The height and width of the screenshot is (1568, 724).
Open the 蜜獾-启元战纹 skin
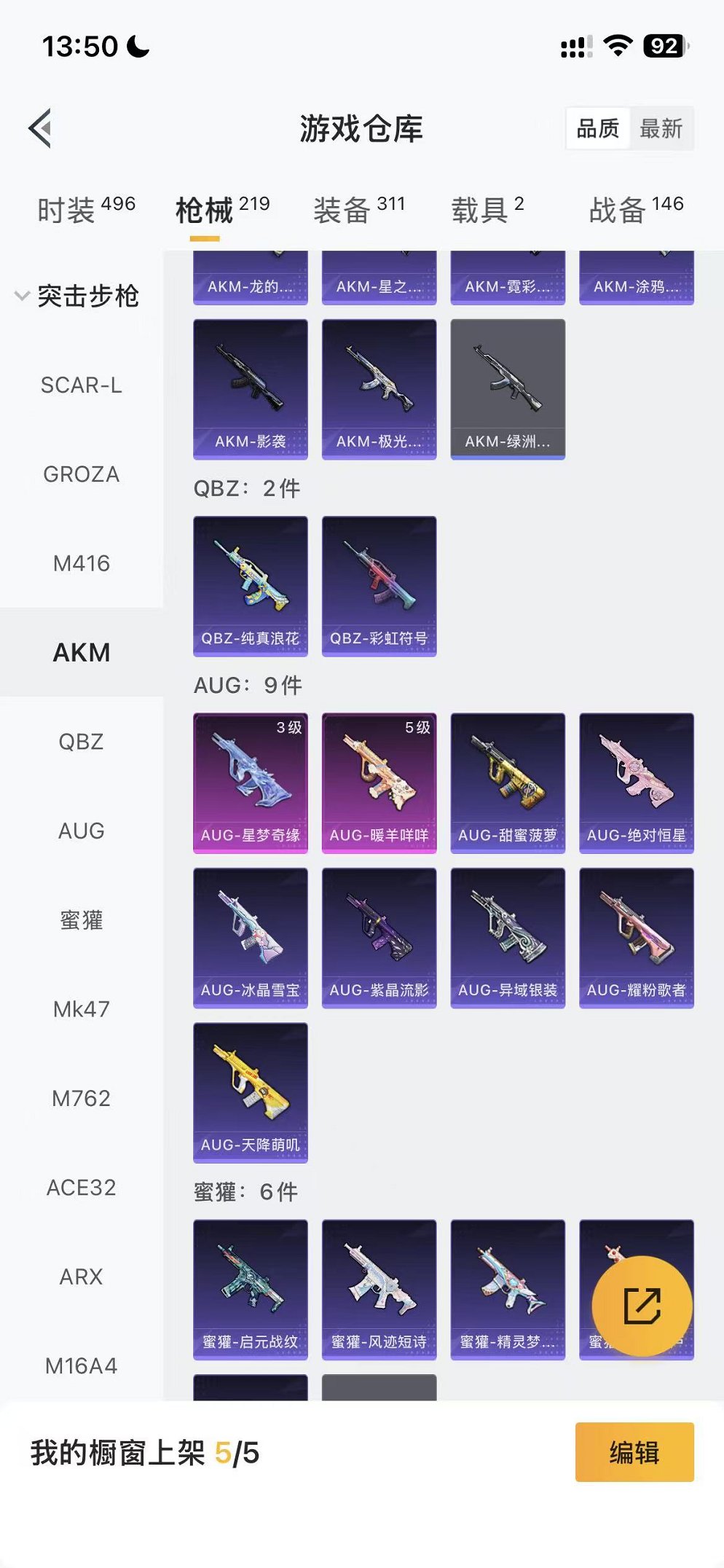tap(250, 1288)
